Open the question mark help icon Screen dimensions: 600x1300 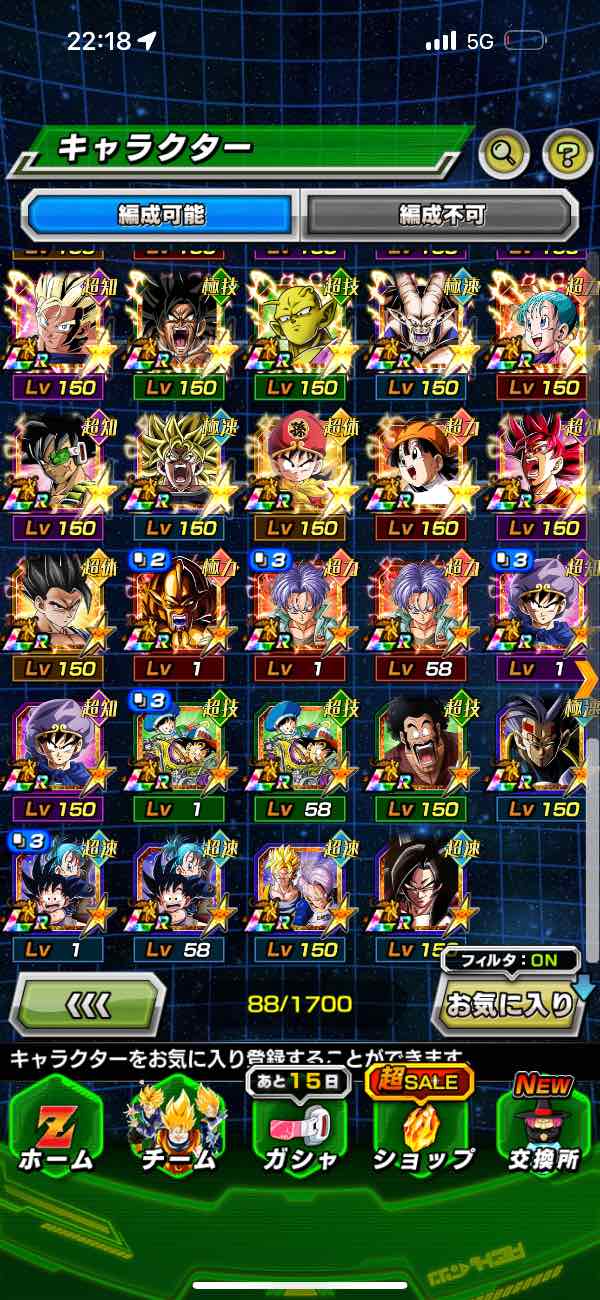pyautogui.click(x=567, y=153)
